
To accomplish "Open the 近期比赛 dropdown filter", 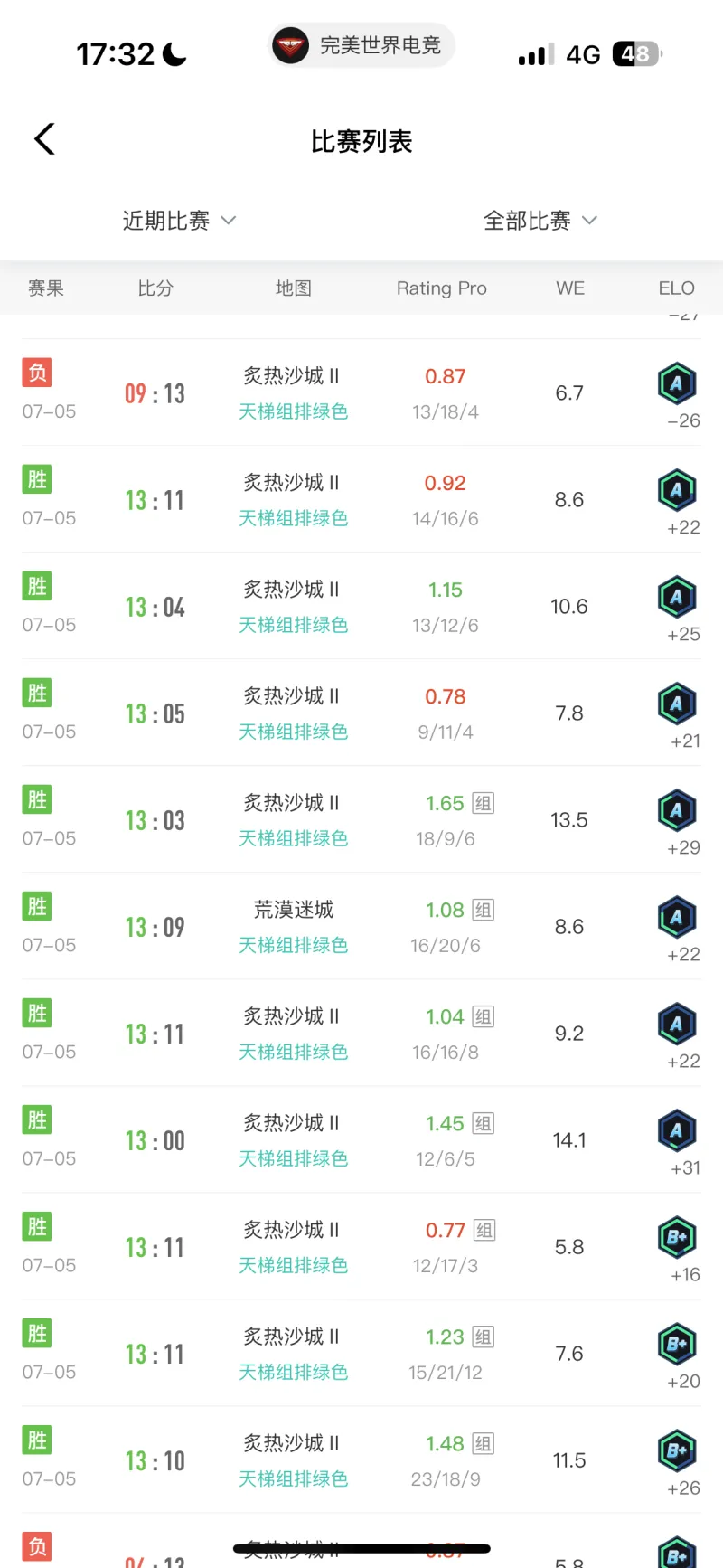I will point(179,221).
